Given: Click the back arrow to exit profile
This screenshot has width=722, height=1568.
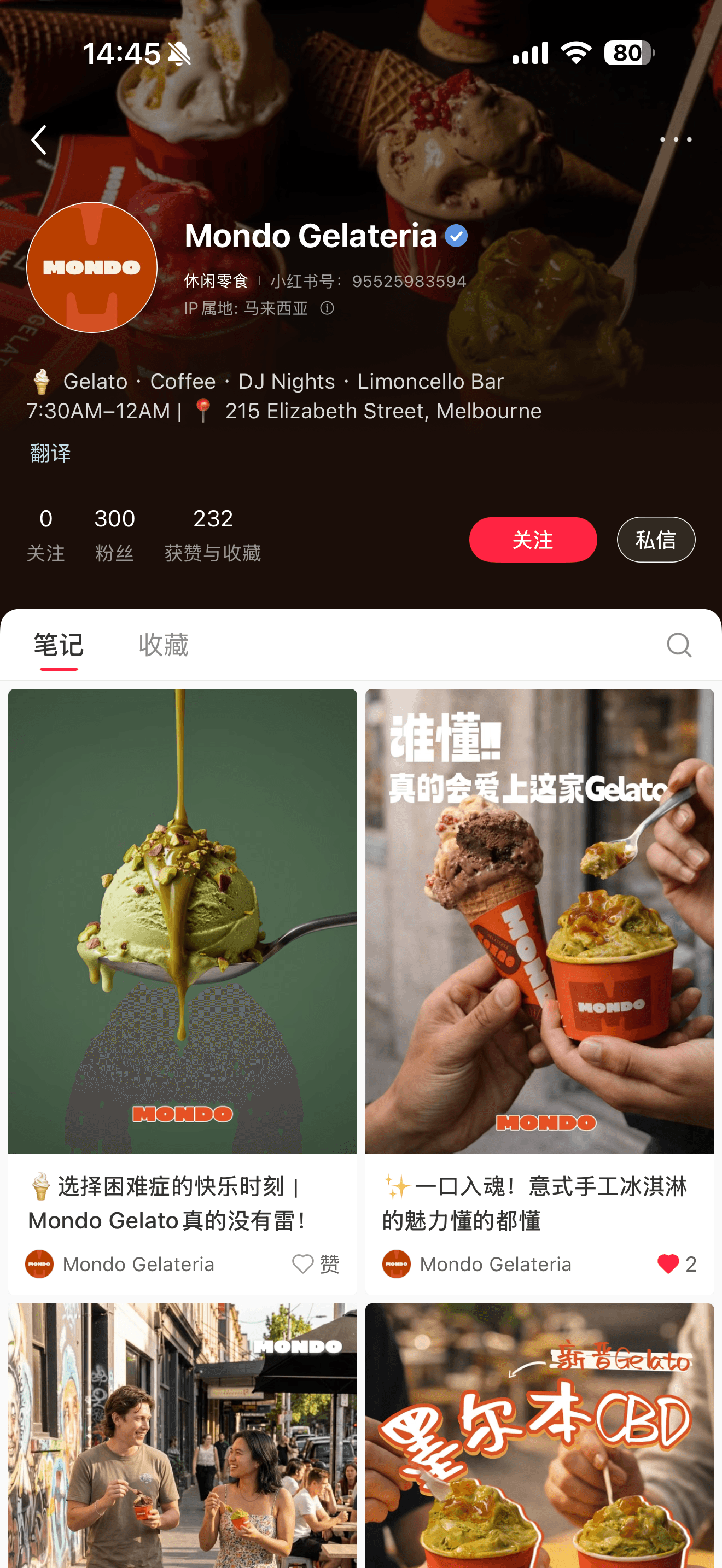Looking at the screenshot, I should tap(39, 139).
